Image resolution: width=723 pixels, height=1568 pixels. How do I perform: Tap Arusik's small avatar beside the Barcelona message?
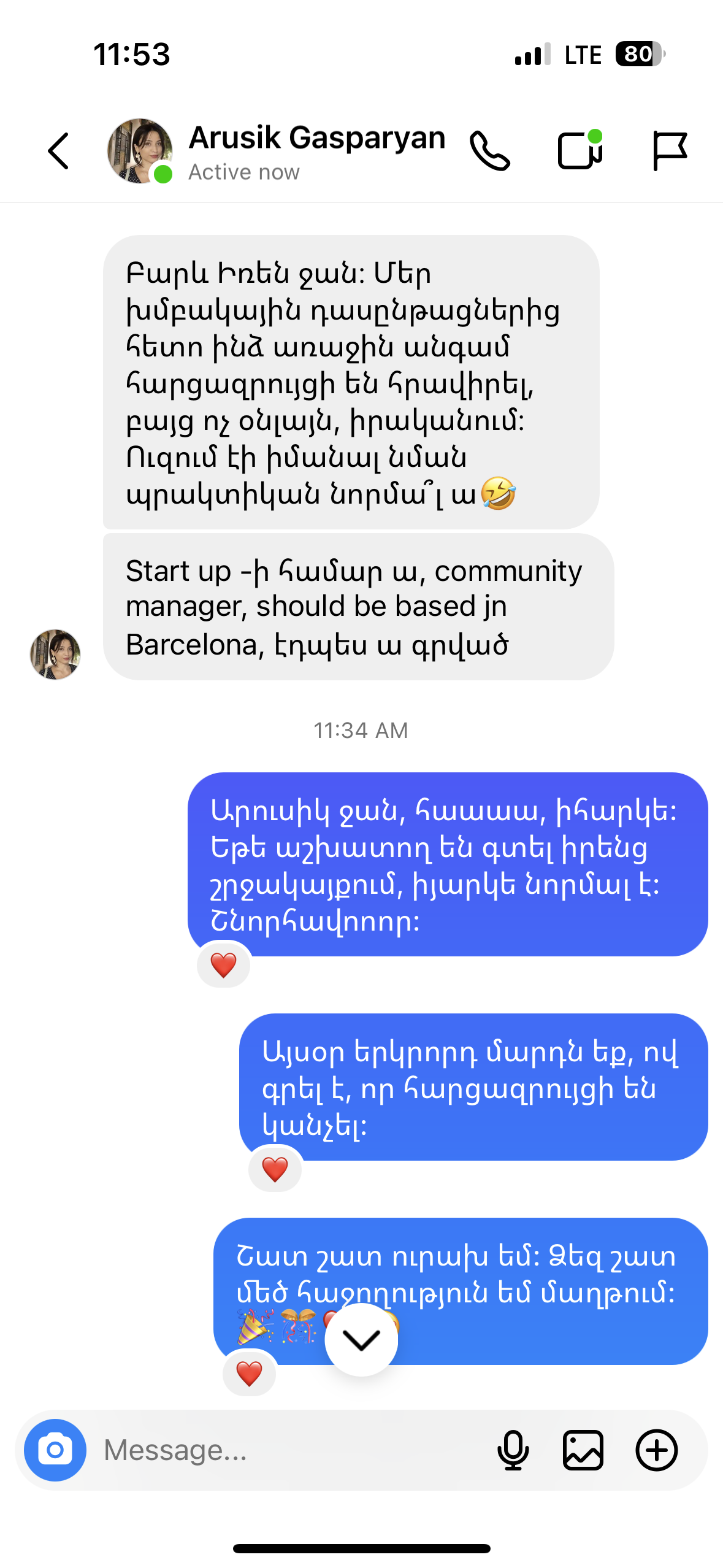coord(55,654)
